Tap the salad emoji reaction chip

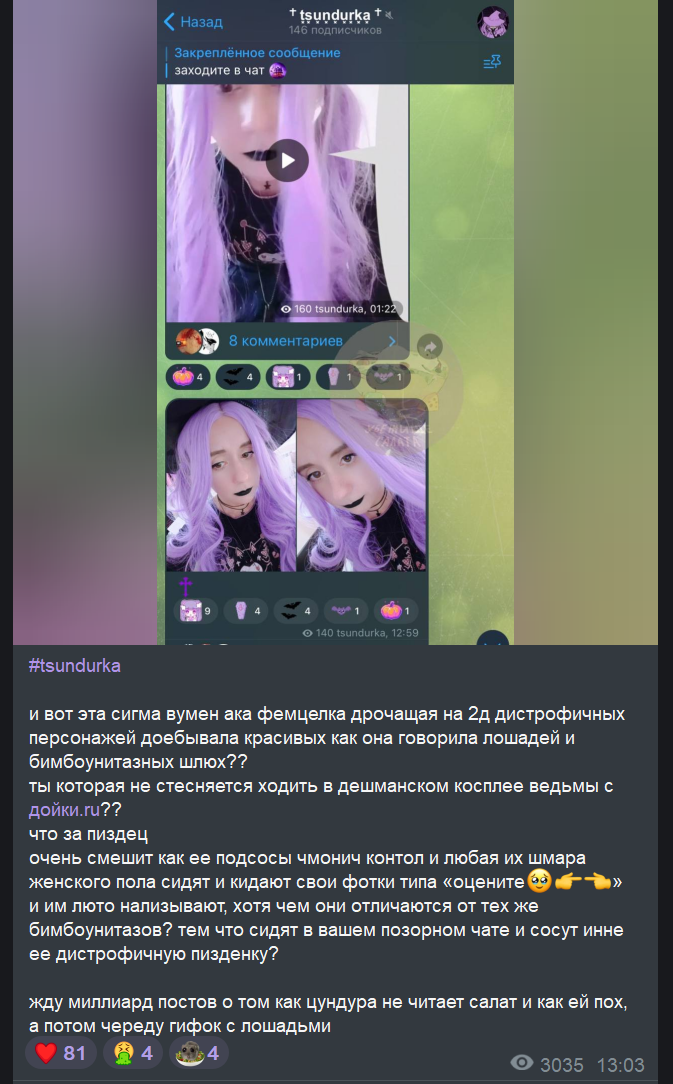[198, 1053]
